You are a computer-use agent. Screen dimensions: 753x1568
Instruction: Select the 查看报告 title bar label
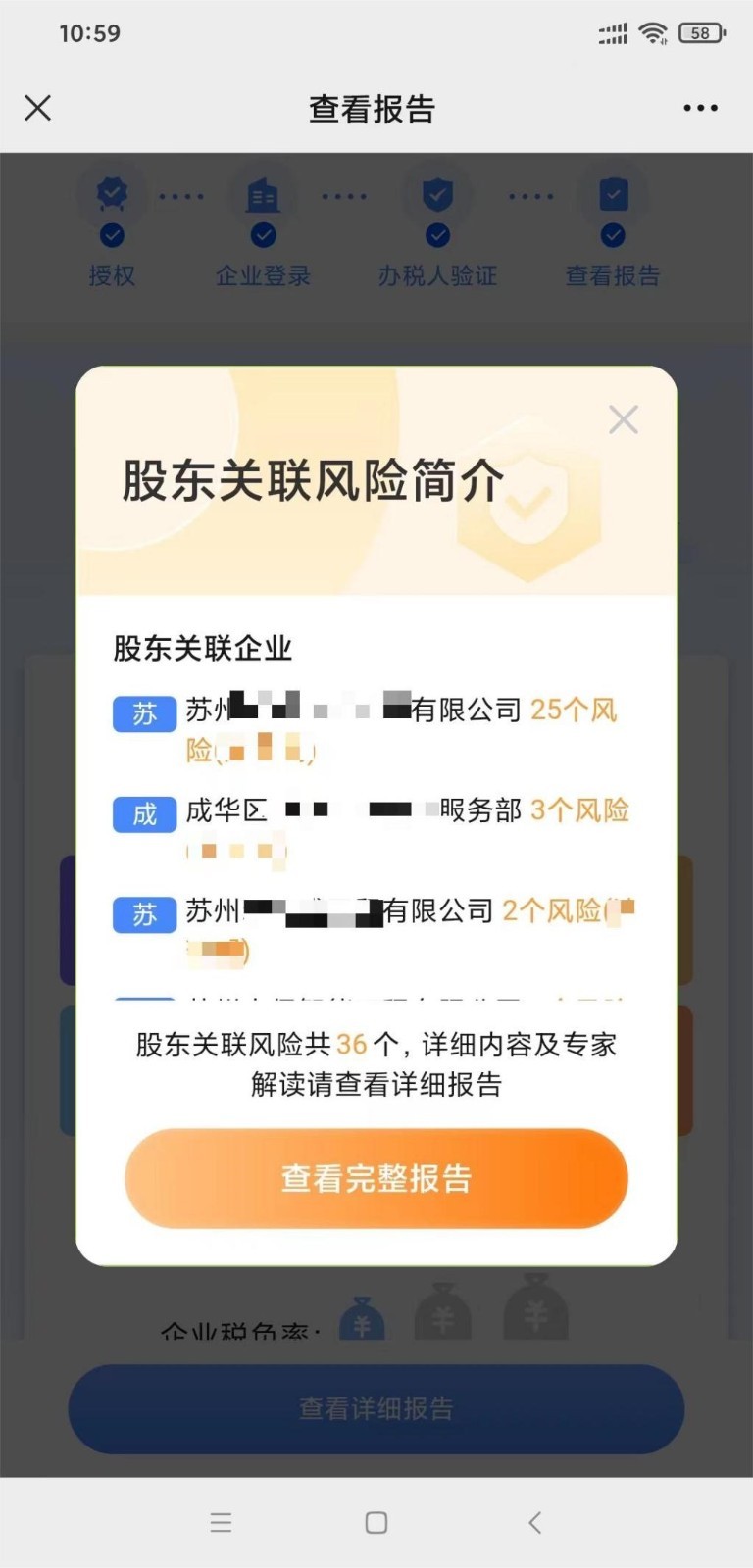376,109
